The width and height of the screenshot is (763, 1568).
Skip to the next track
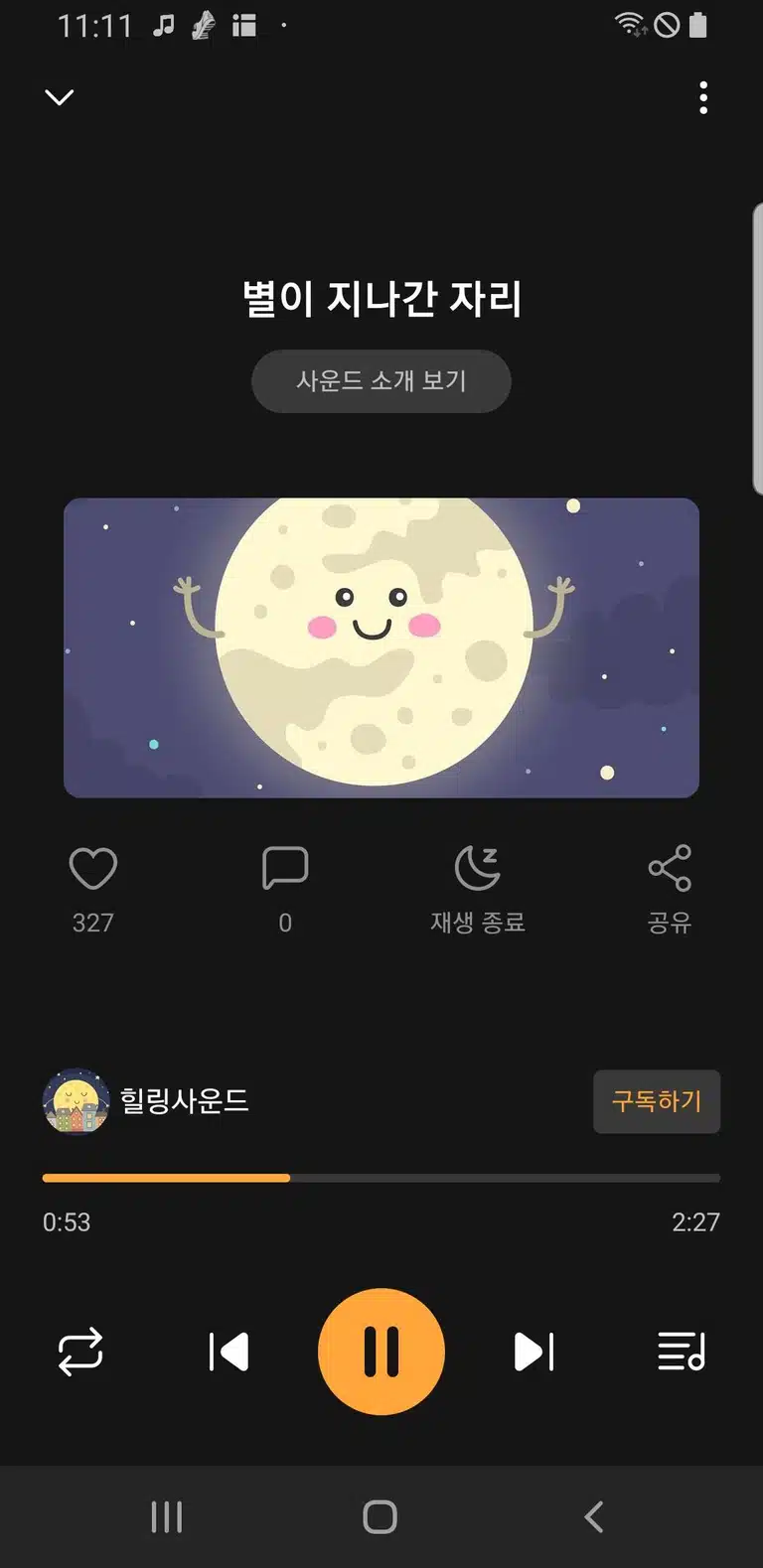534,1352
